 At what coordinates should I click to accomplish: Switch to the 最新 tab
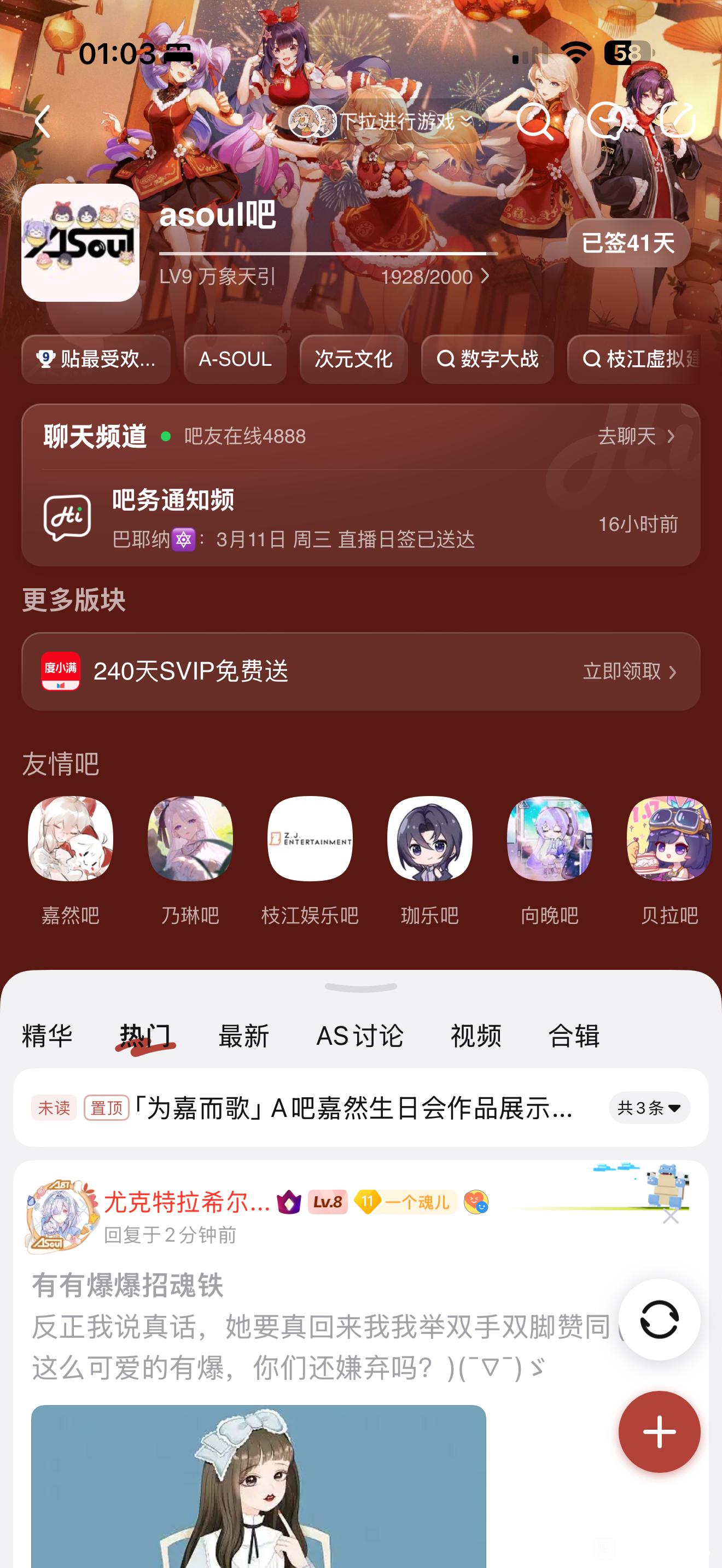[x=243, y=1035]
